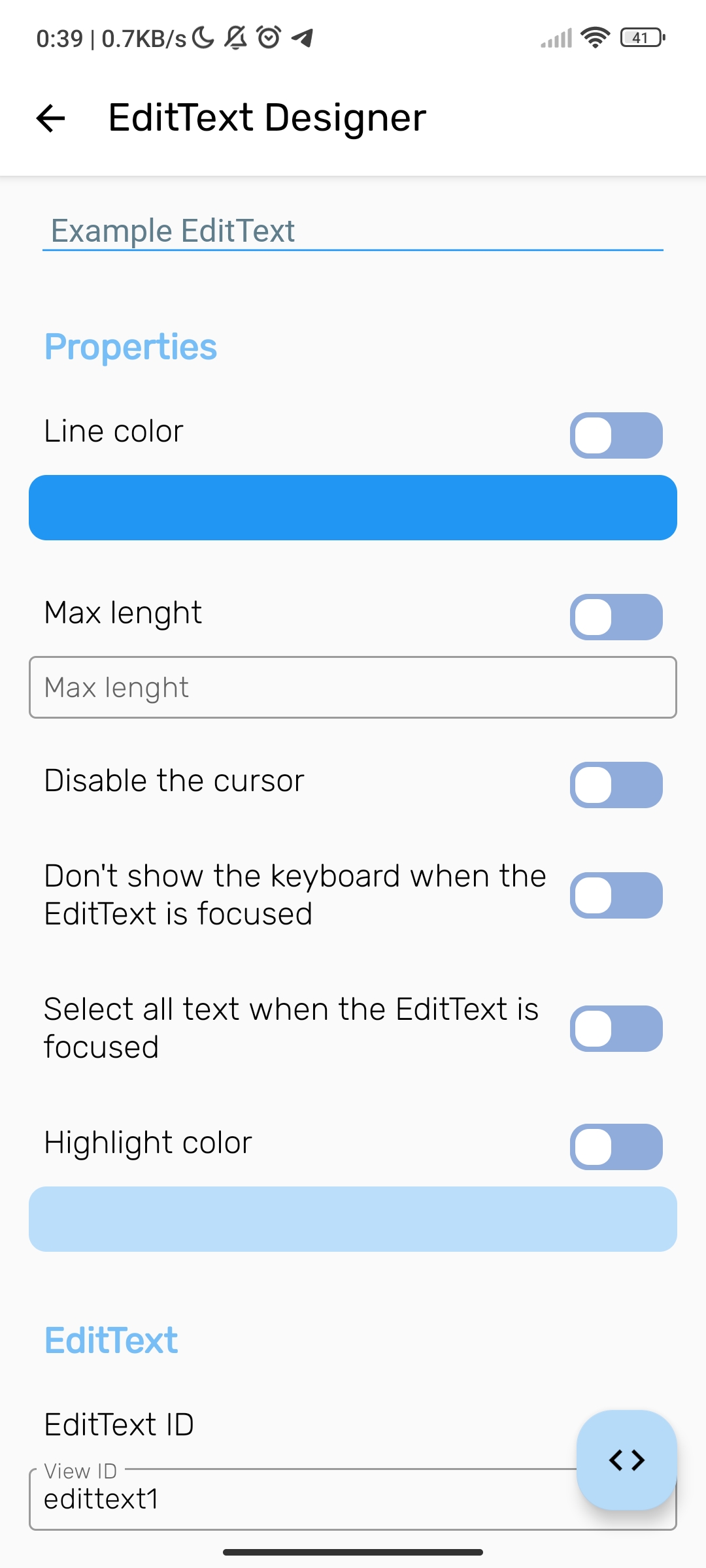Tap the Max lenght input box
The width and height of the screenshot is (706, 1568).
tap(353, 687)
